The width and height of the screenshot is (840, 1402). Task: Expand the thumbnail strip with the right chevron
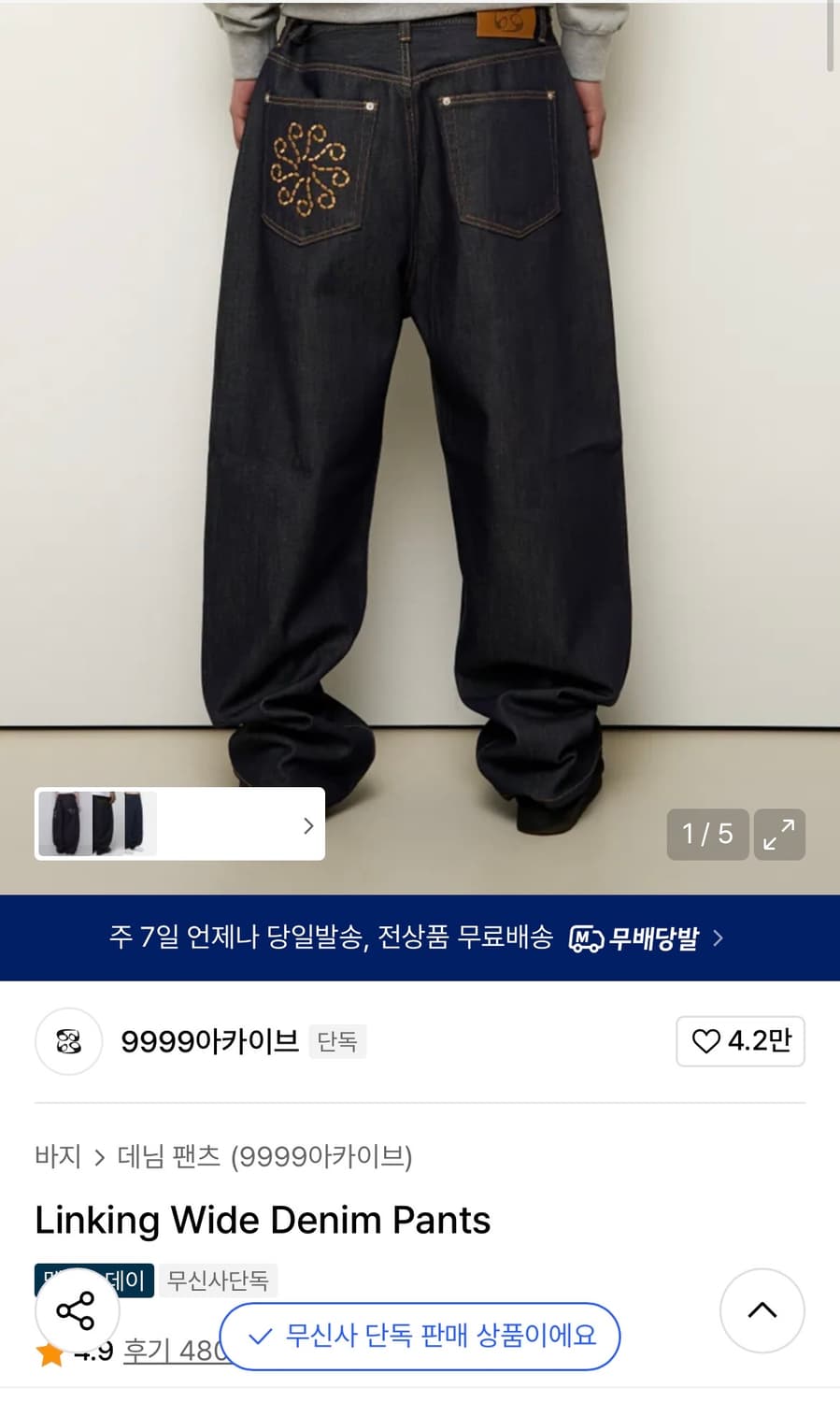click(x=307, y=823)
